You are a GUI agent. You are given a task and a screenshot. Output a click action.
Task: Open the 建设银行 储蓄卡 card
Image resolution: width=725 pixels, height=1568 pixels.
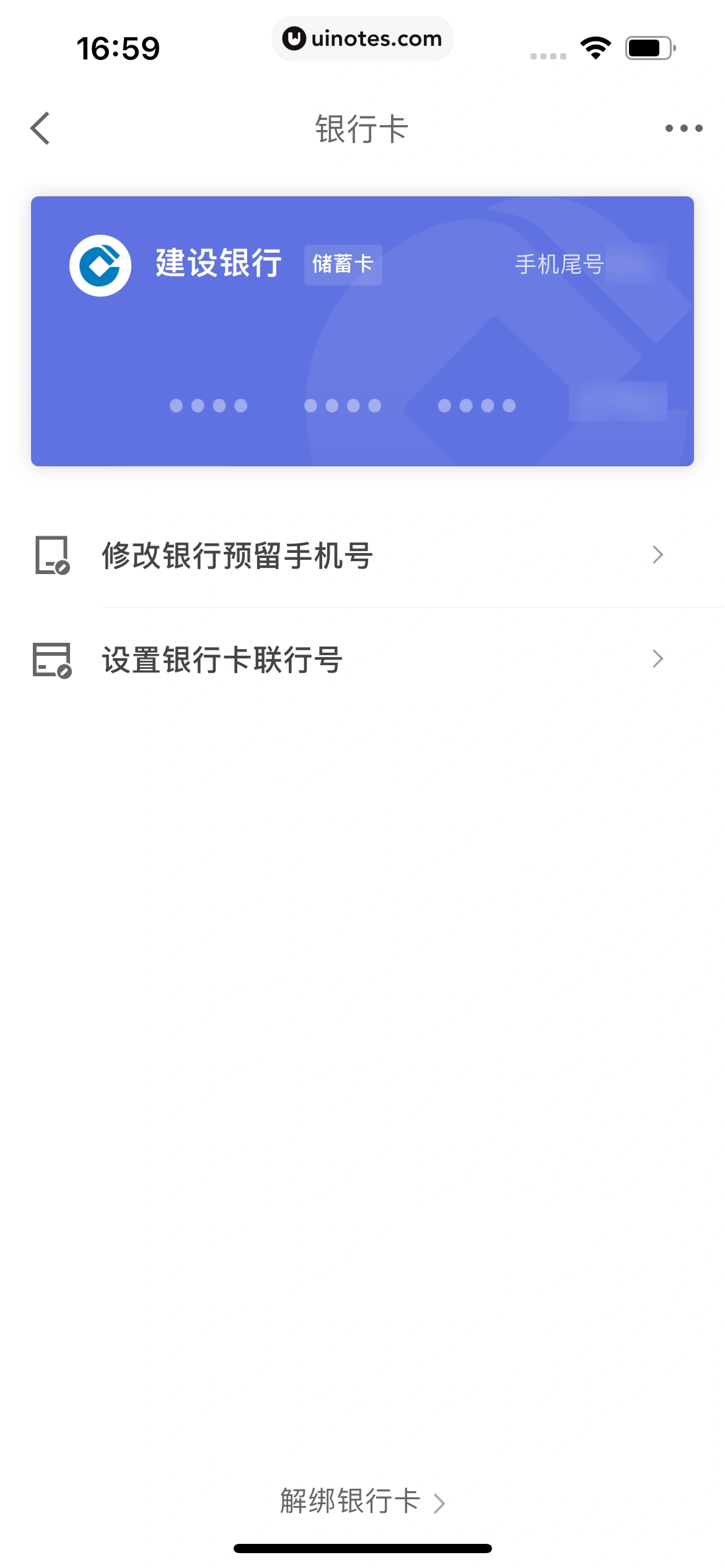click(362, 331)
